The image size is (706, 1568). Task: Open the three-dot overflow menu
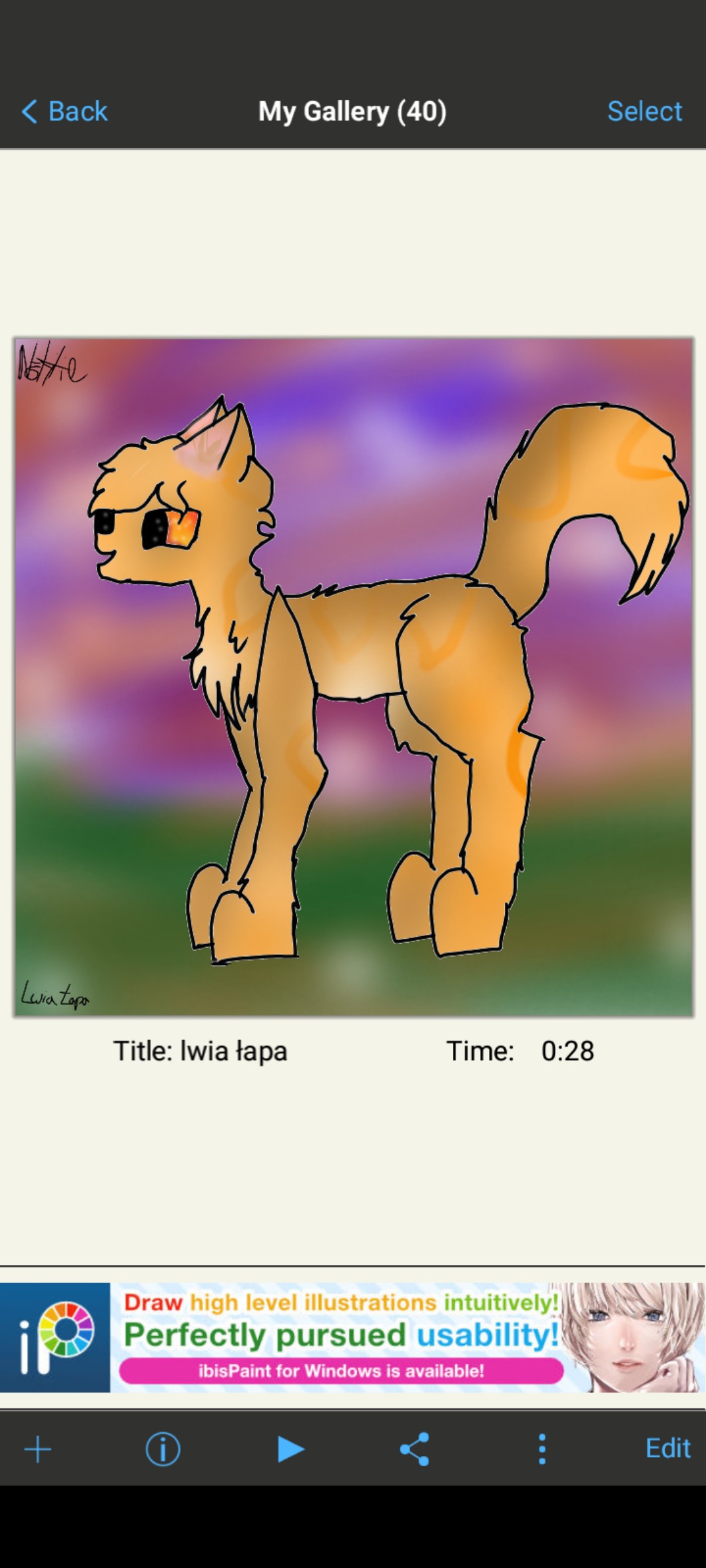coord(541,1449)
